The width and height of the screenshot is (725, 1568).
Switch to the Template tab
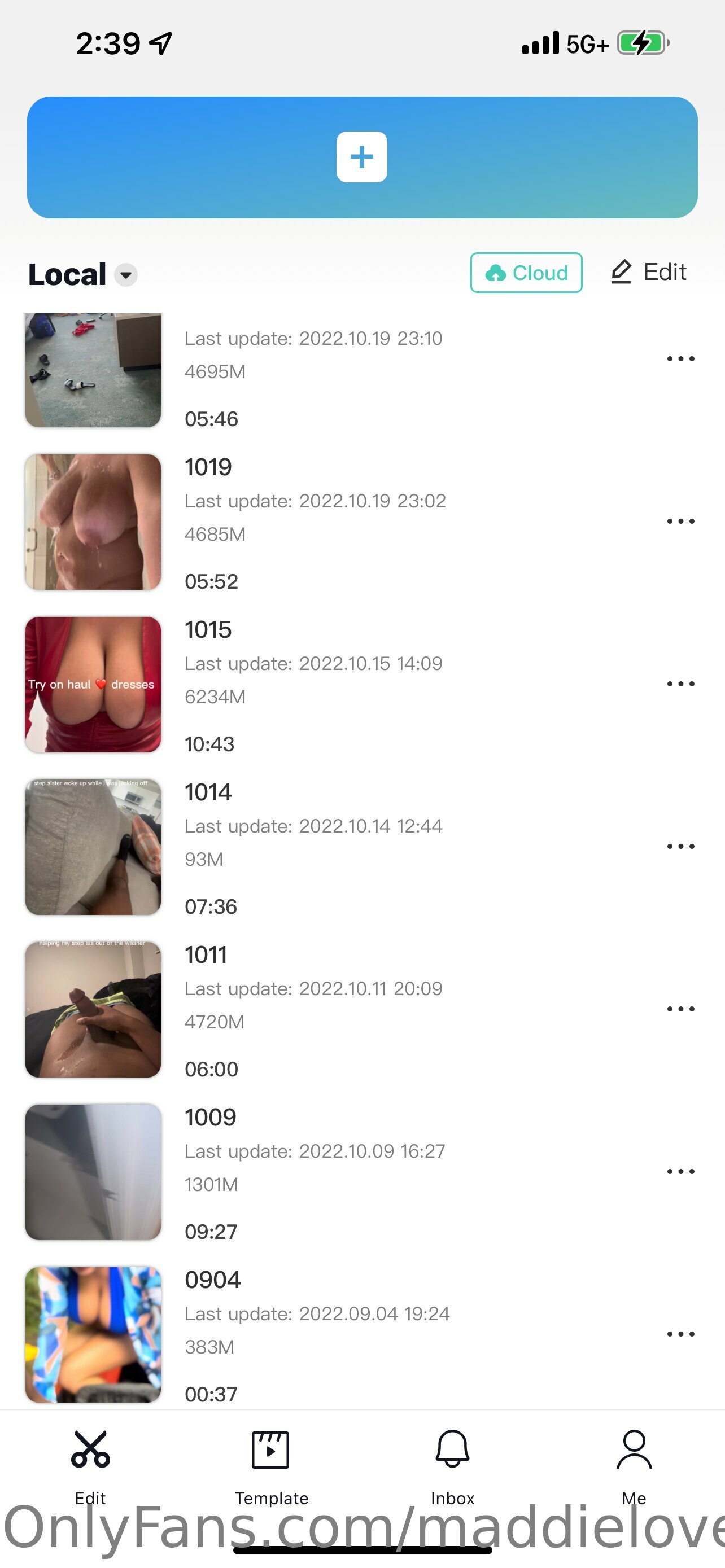[x=271, y=1468]
